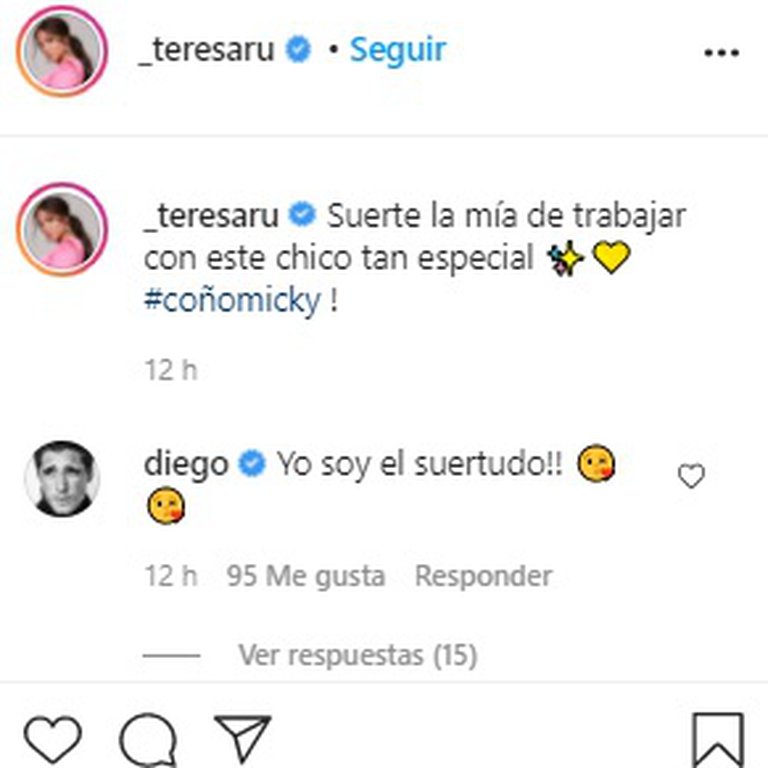
Task: Open the #coñomicky hashtag link
Action: (232, 300)
